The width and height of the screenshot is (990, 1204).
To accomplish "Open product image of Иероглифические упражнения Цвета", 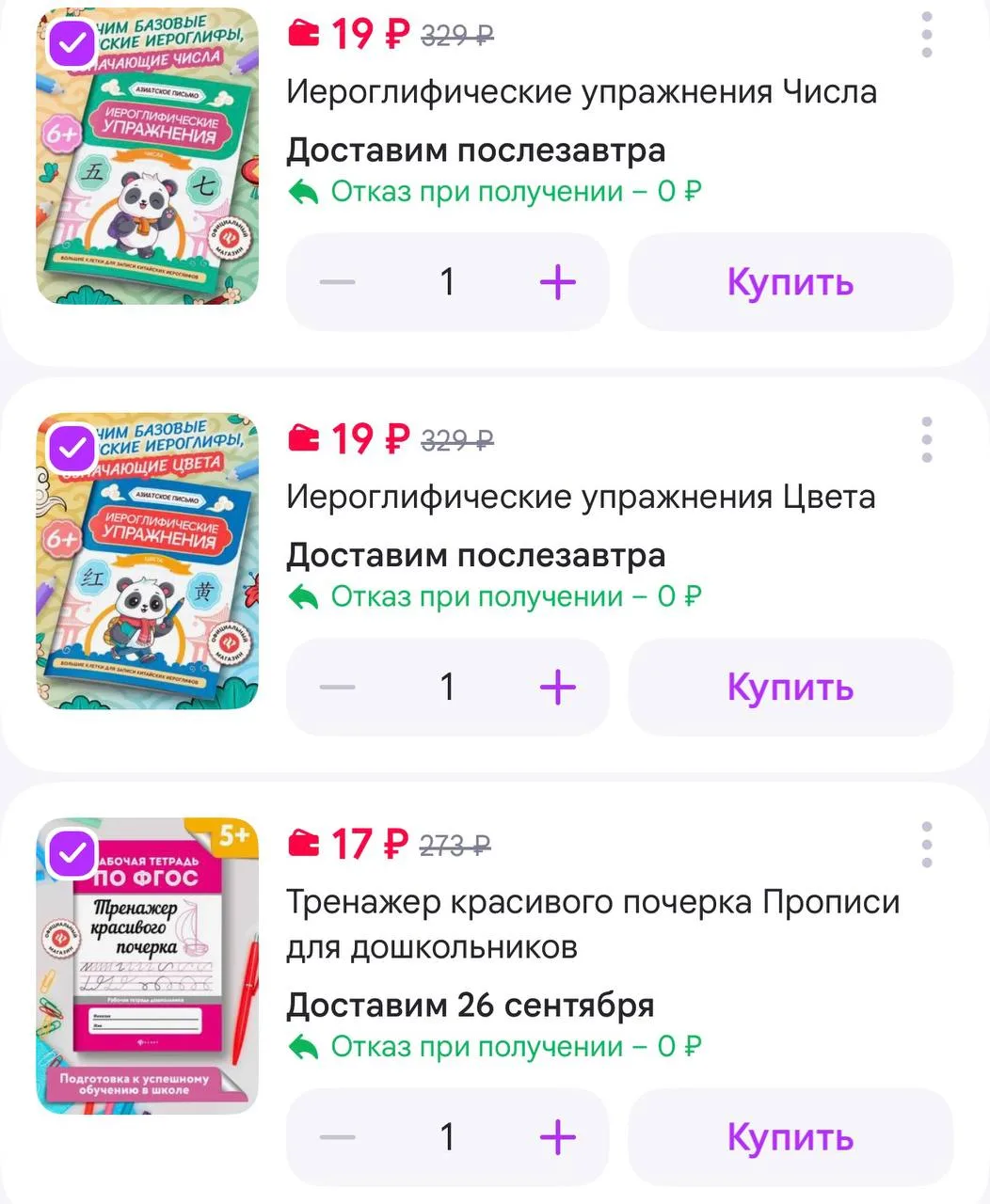I will click(x=148, y=562).
